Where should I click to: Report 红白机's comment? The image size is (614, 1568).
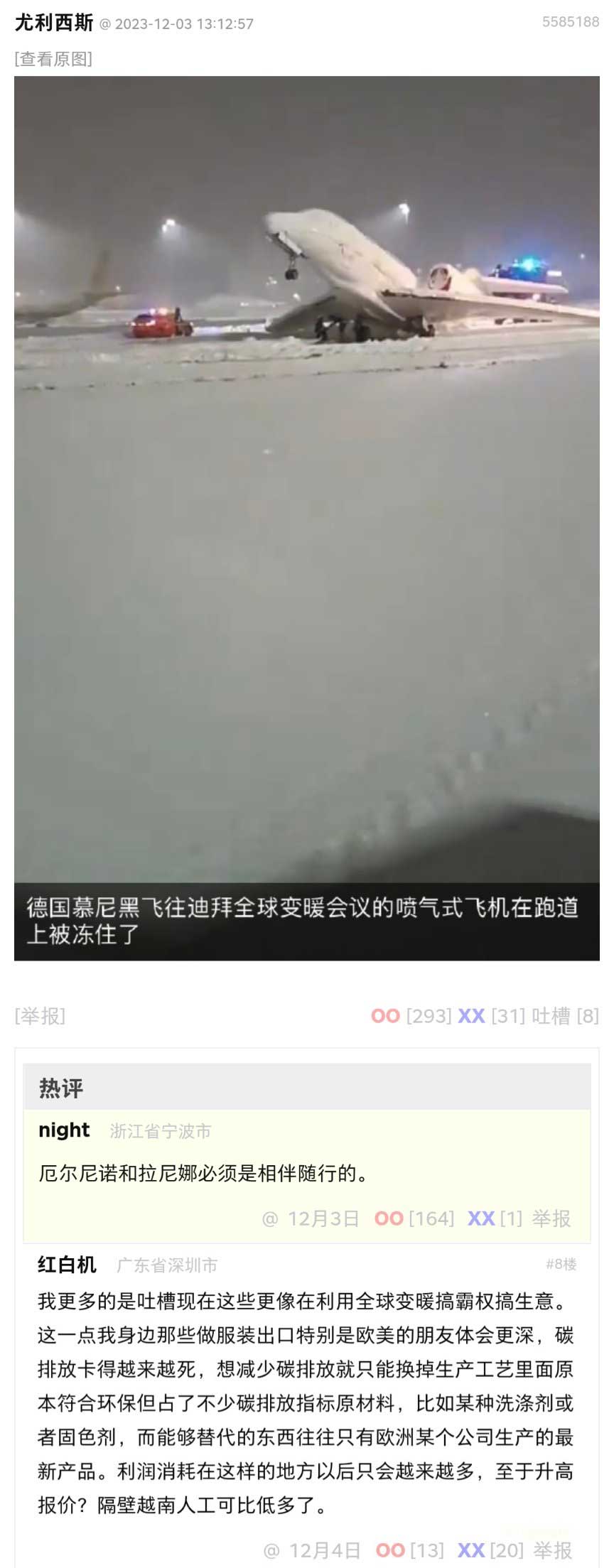(552, 1550)
